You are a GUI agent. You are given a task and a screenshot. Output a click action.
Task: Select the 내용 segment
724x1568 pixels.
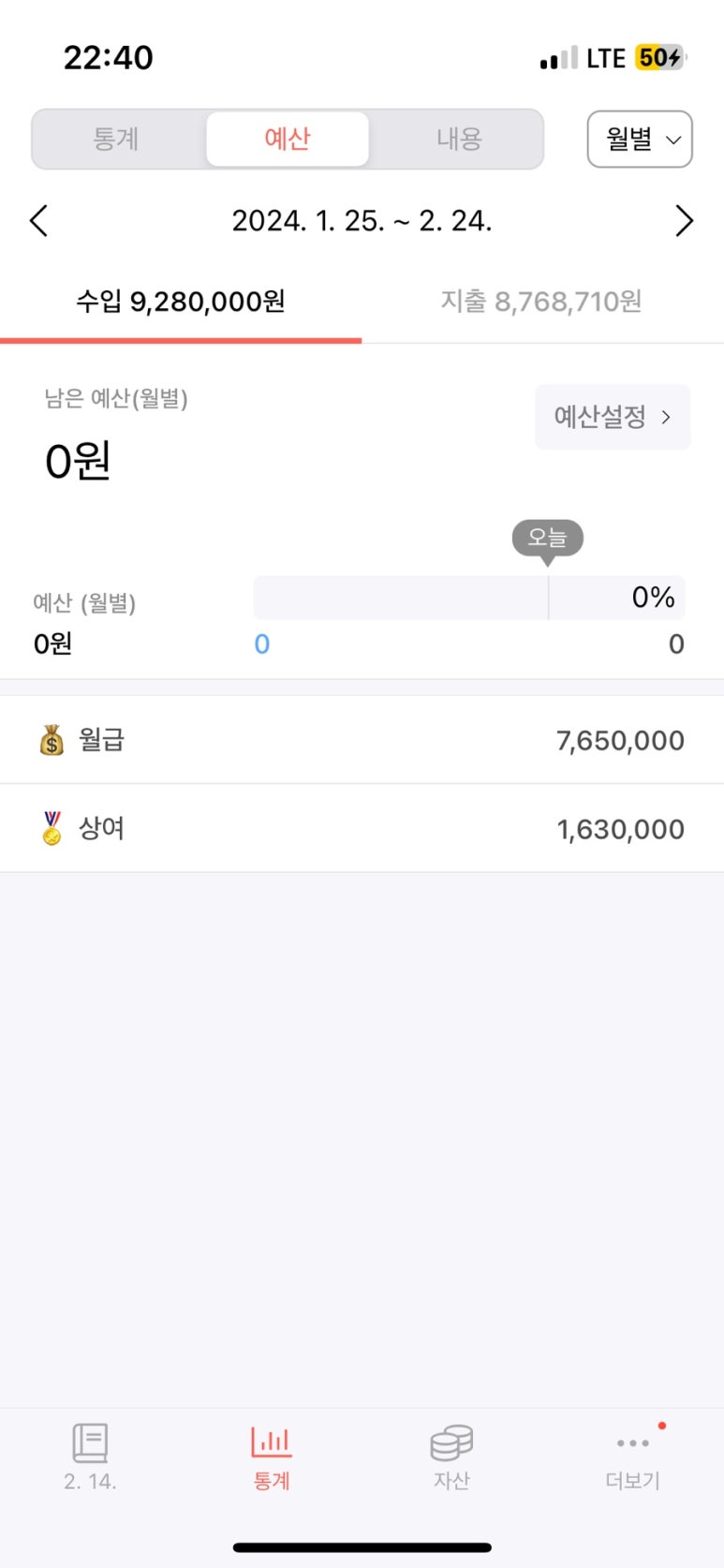pyautogui.click(x=459, y=140)
